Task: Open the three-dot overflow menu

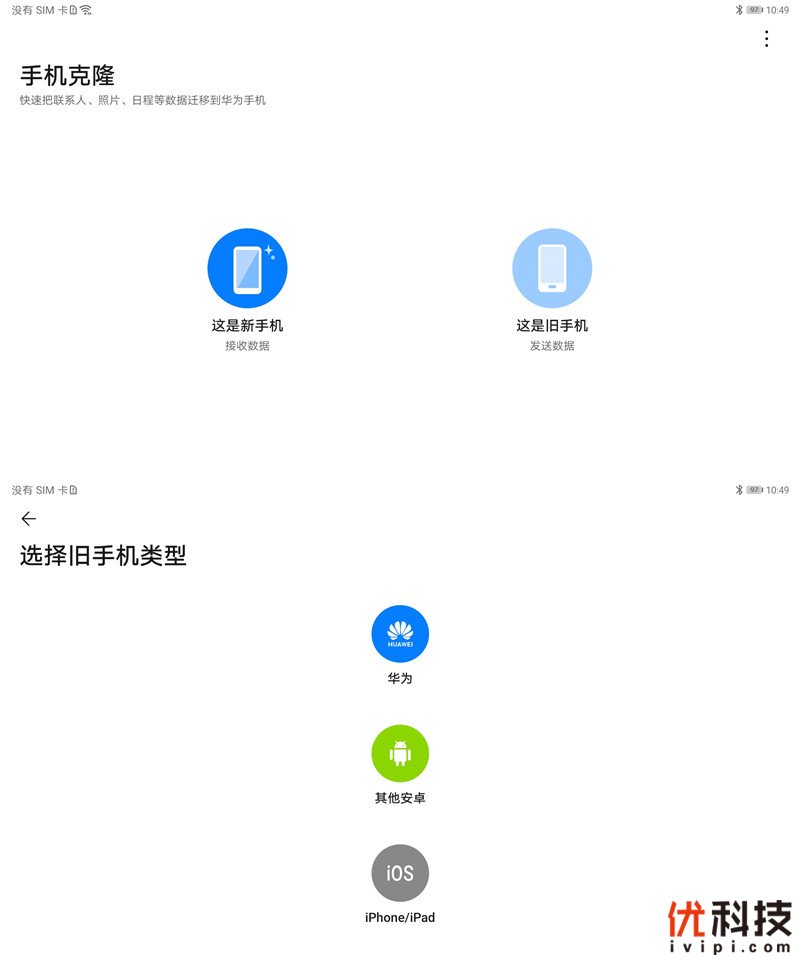Action: [766, 38]
